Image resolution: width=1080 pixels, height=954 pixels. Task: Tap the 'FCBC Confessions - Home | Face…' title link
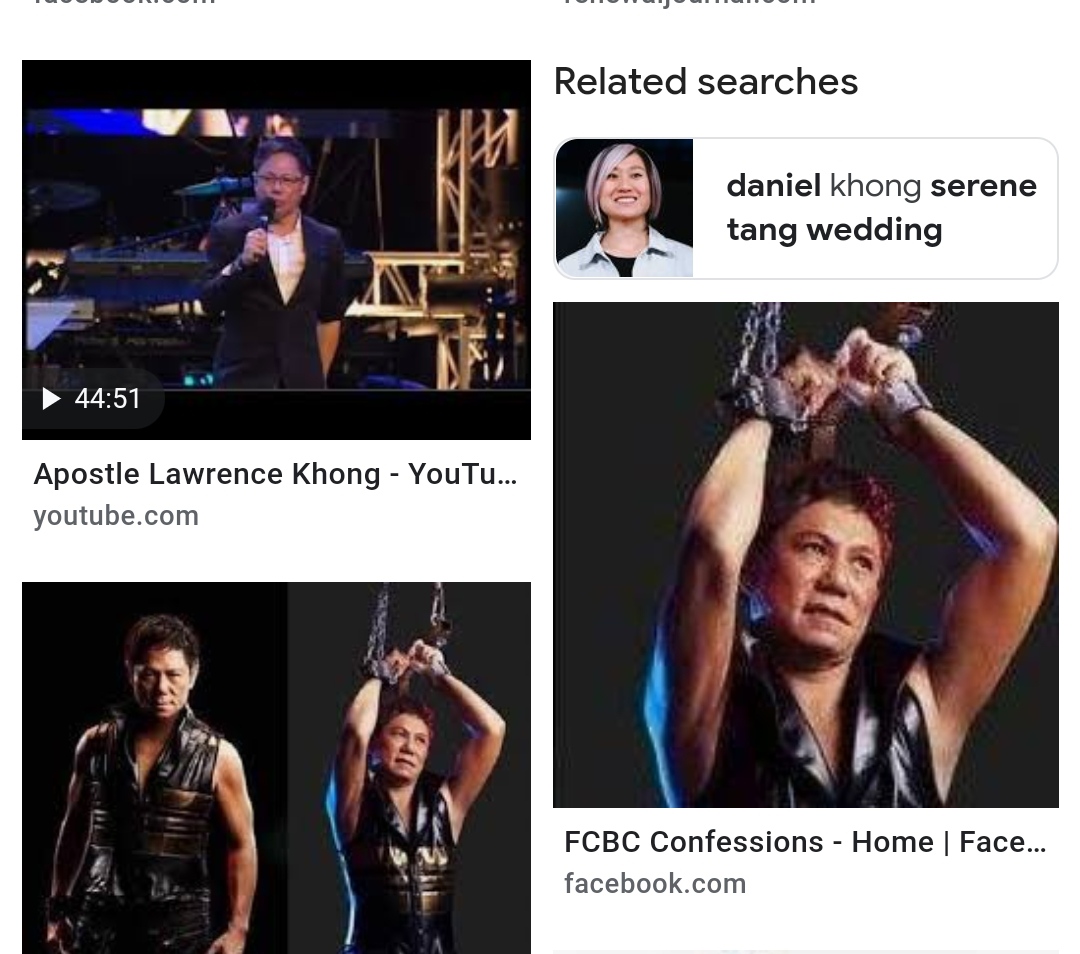(805, 842)
